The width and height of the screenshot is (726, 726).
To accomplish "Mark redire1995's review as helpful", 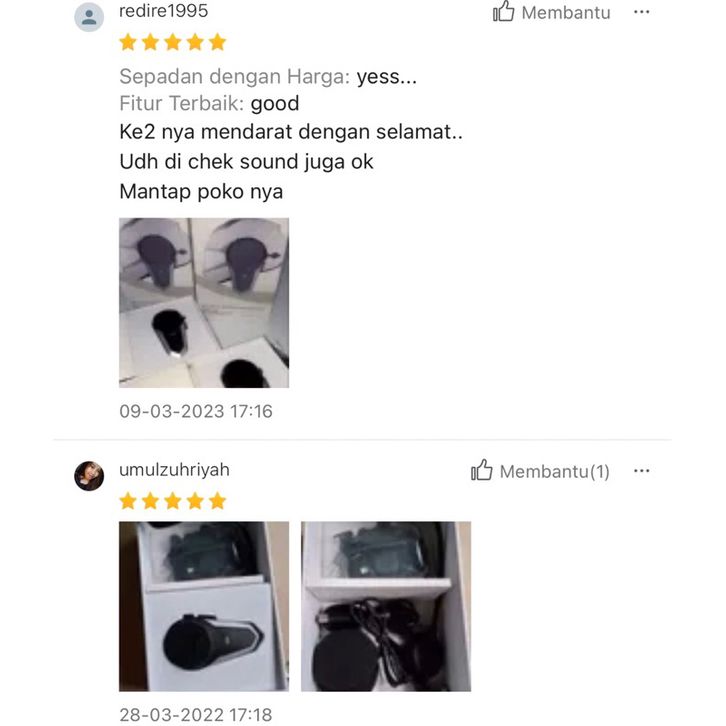I will (551, 13).
